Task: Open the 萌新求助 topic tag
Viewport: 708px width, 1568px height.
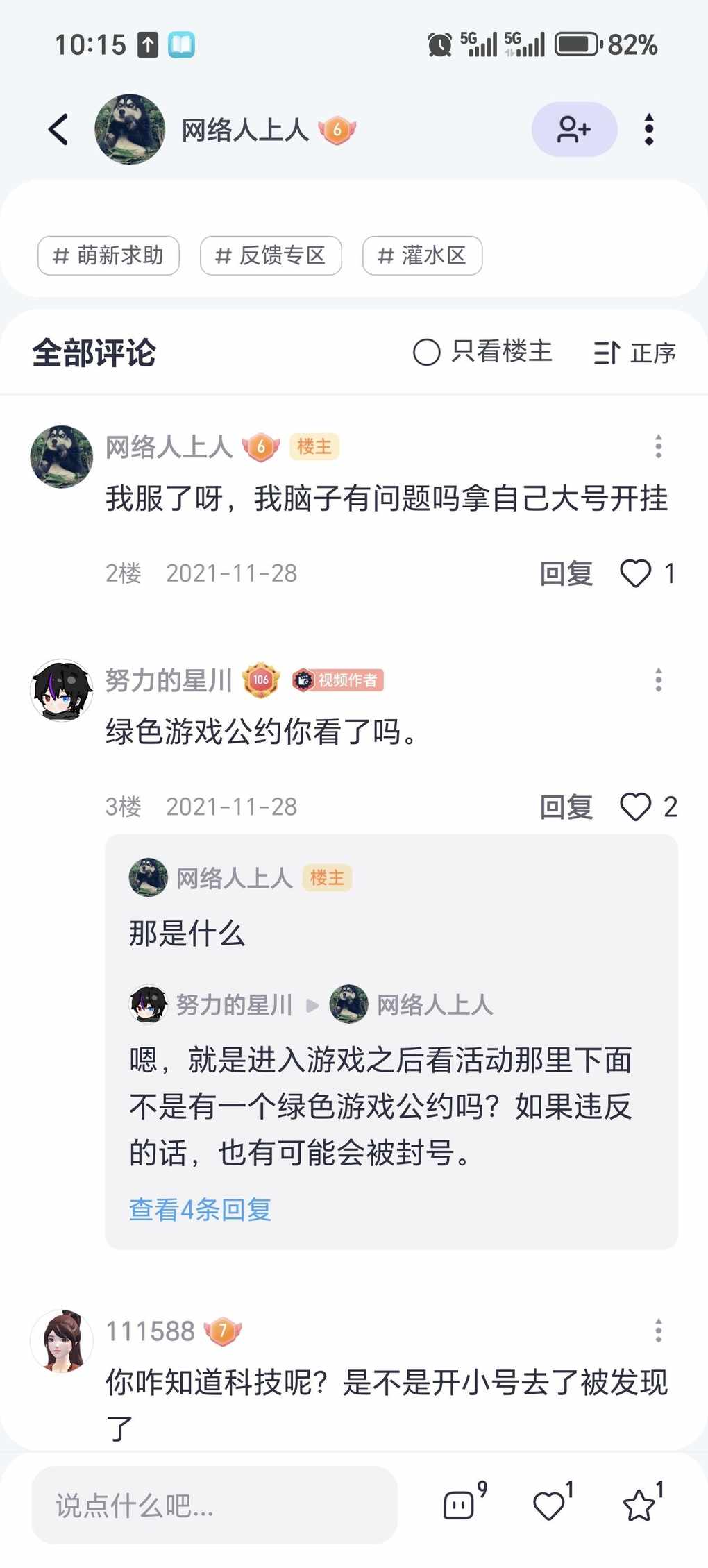Action: pyautogui.click(x=109, y=255)
